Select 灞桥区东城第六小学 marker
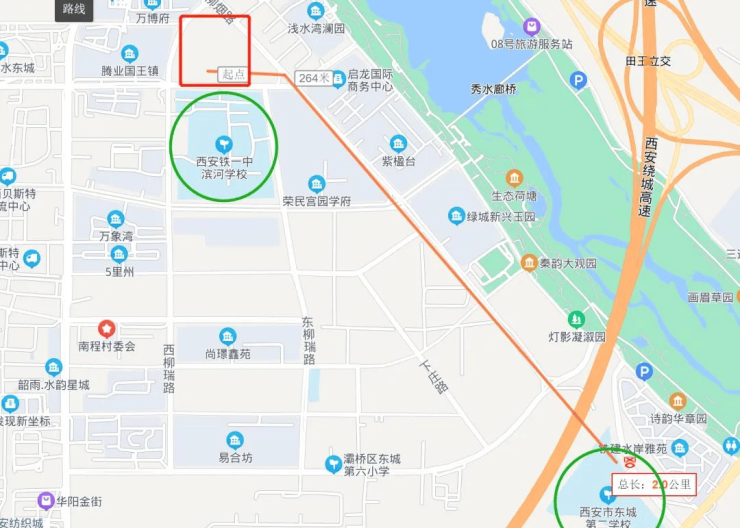 pyautogui.click(x=334, y=463)
